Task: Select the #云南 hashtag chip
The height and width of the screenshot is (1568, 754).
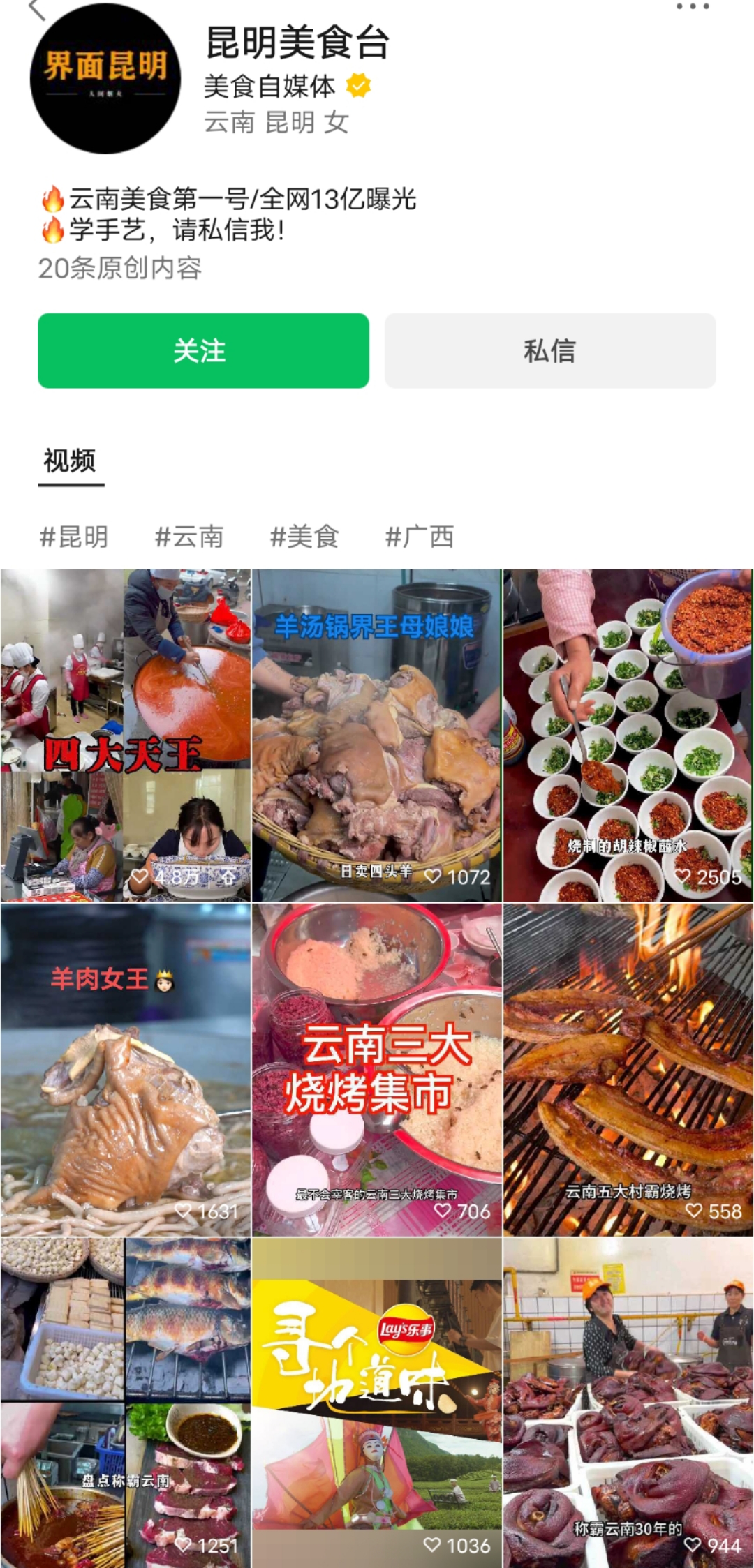Action: point(189,537)
